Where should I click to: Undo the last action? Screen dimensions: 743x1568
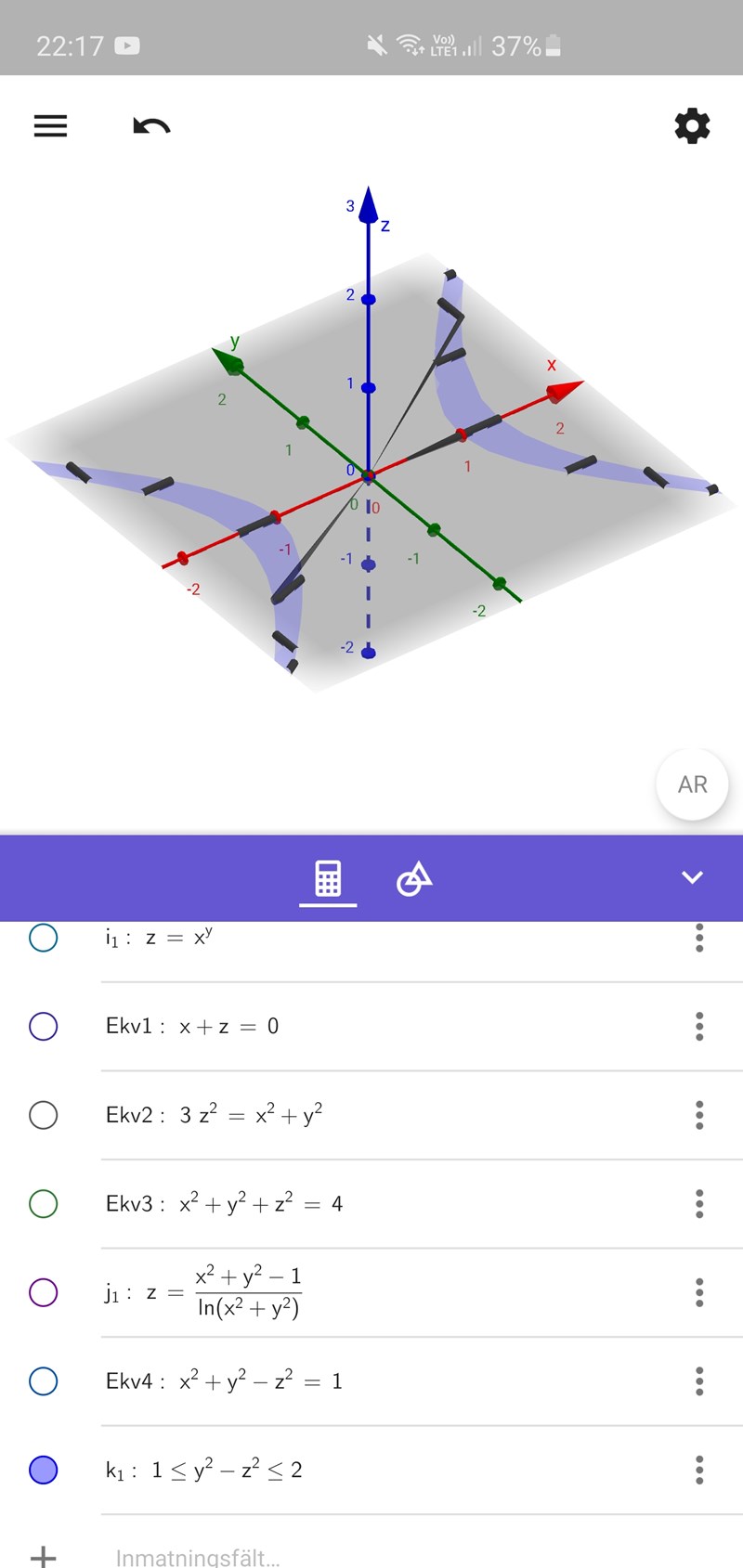click(151, 125)
